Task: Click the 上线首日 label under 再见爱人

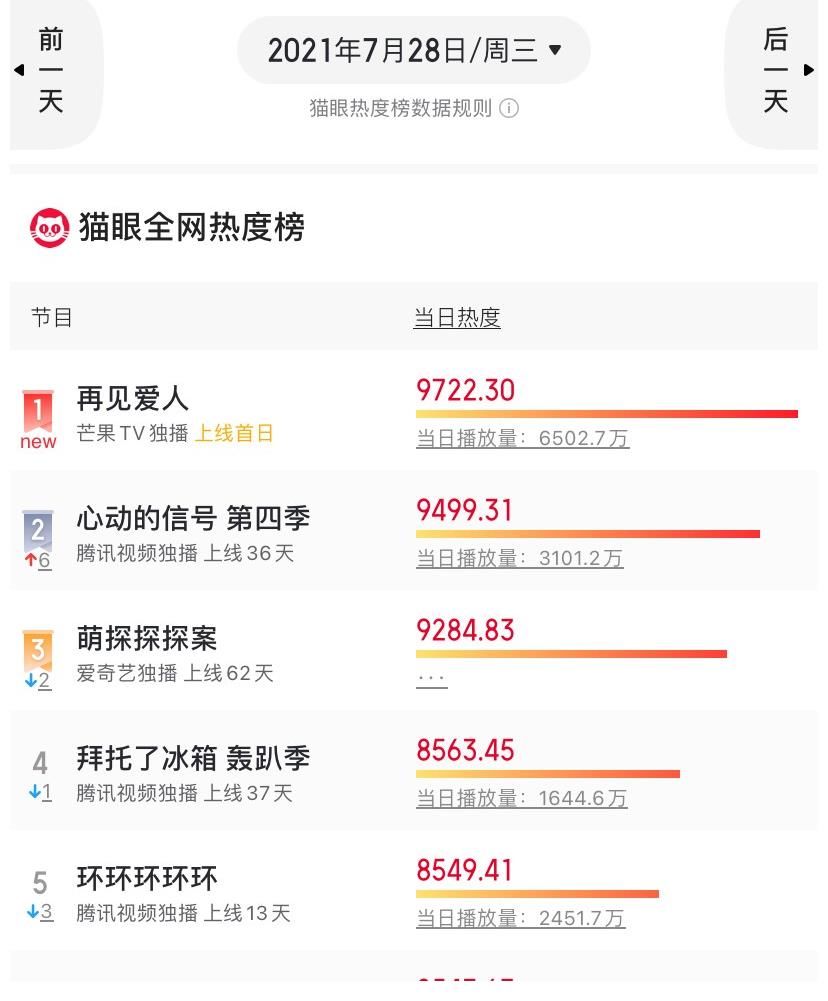Action: pos(235,434)
